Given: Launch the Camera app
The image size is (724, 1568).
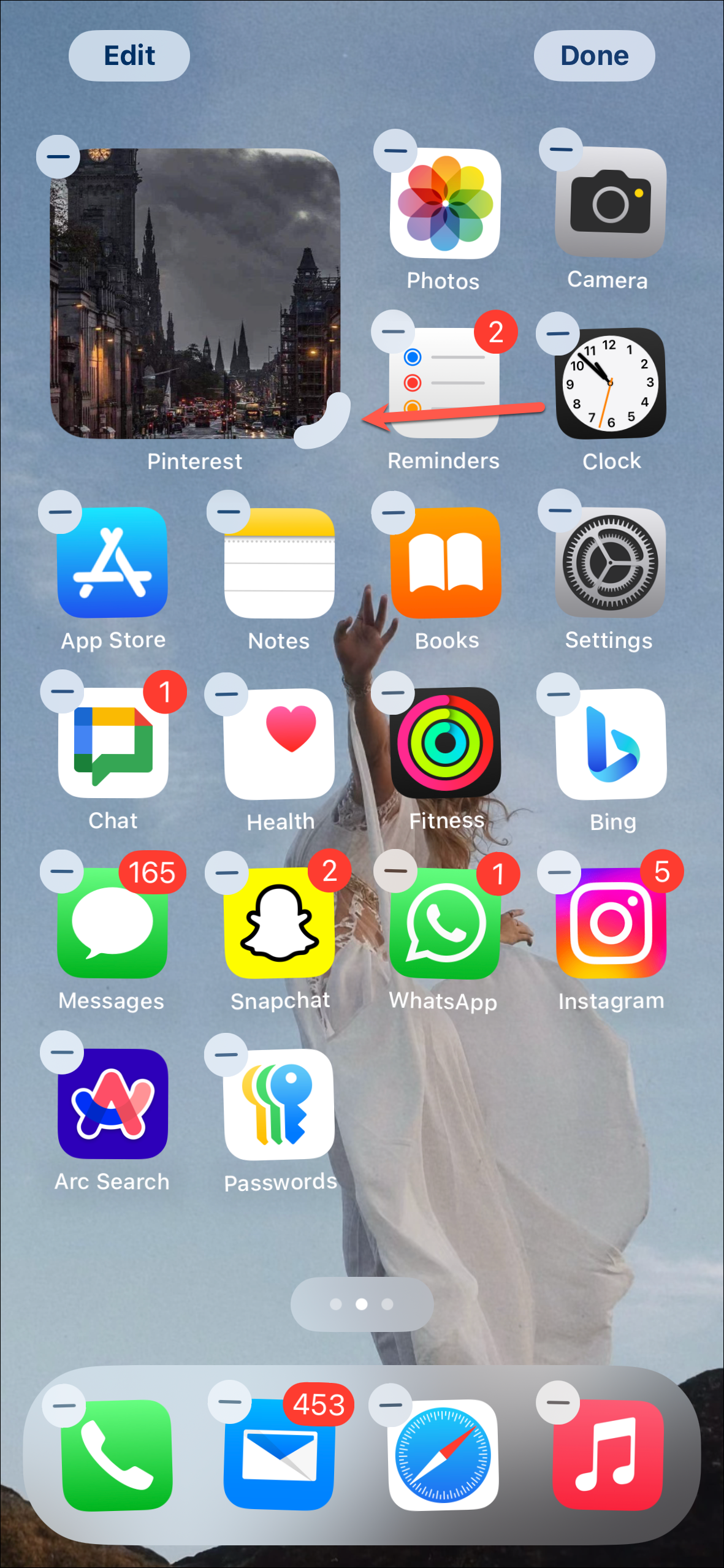Looking at the screenshot, I should [x=610, y=203].
